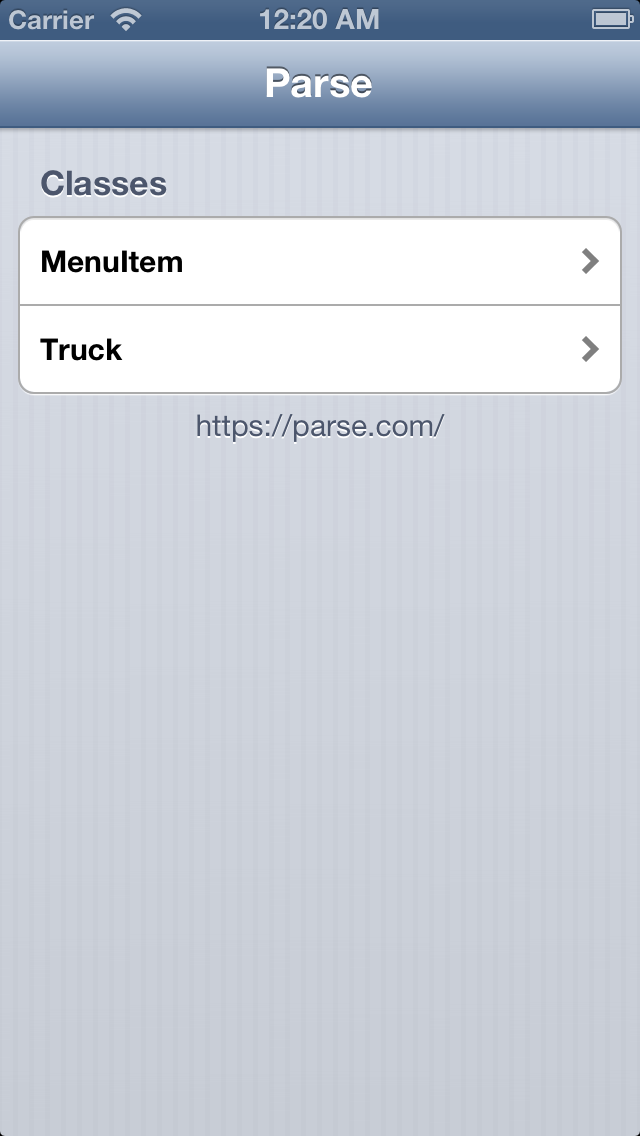Open the Truck class

pyautogui.click(x=320, y=350)
